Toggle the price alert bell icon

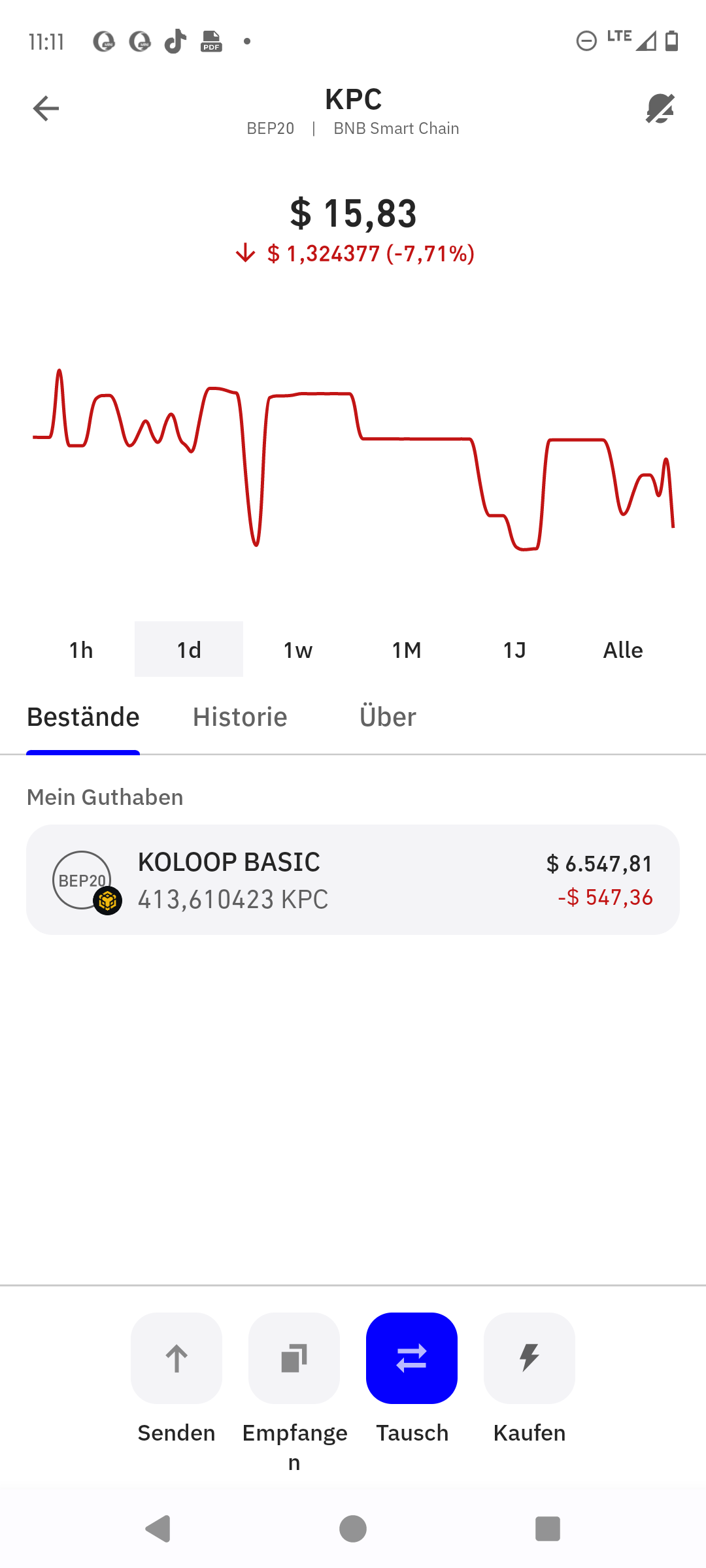660,108
